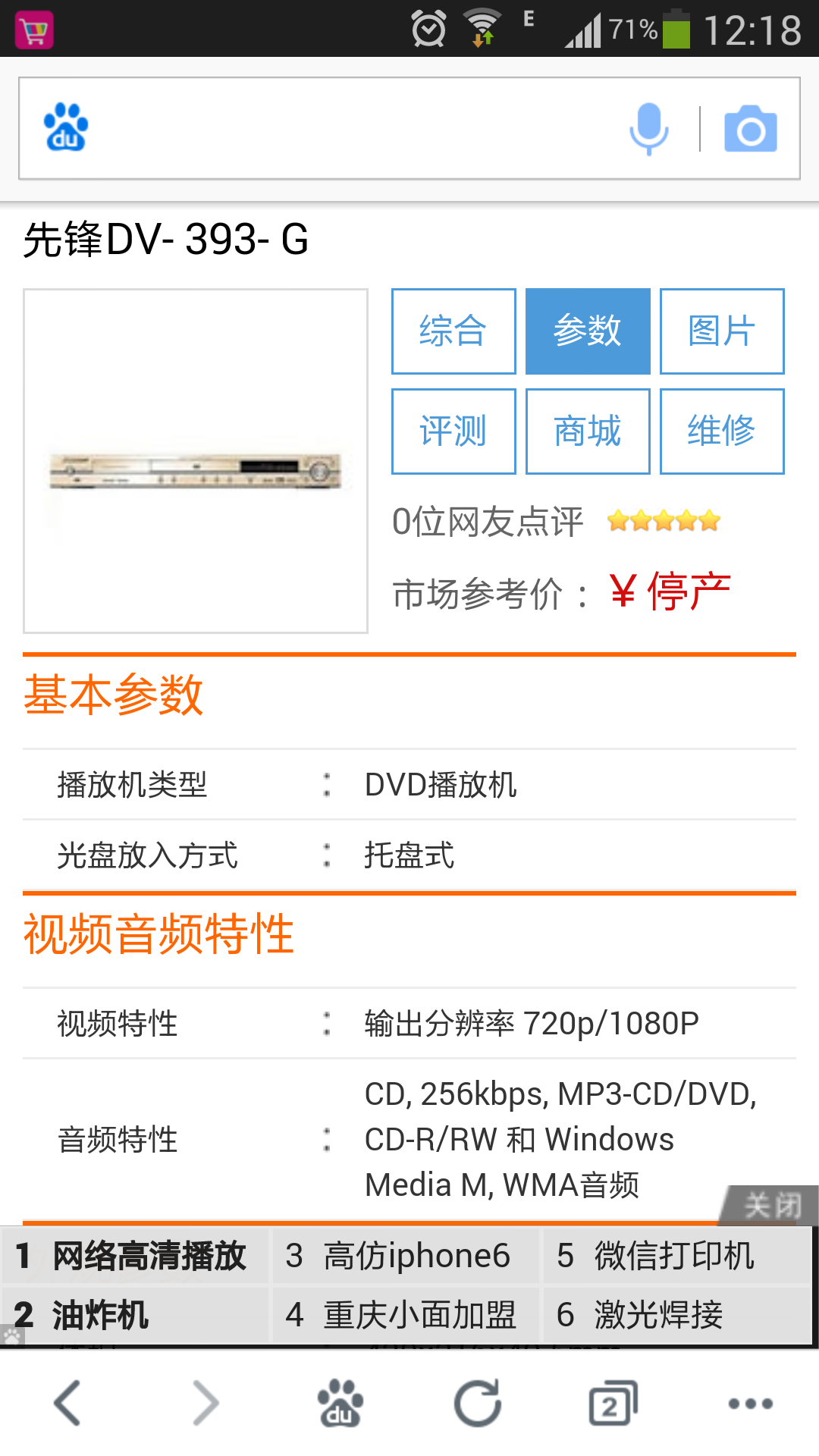The image size is (819, 1456).
Task: Open hot search 重庆小面加盟
Action: [406, 1315]
